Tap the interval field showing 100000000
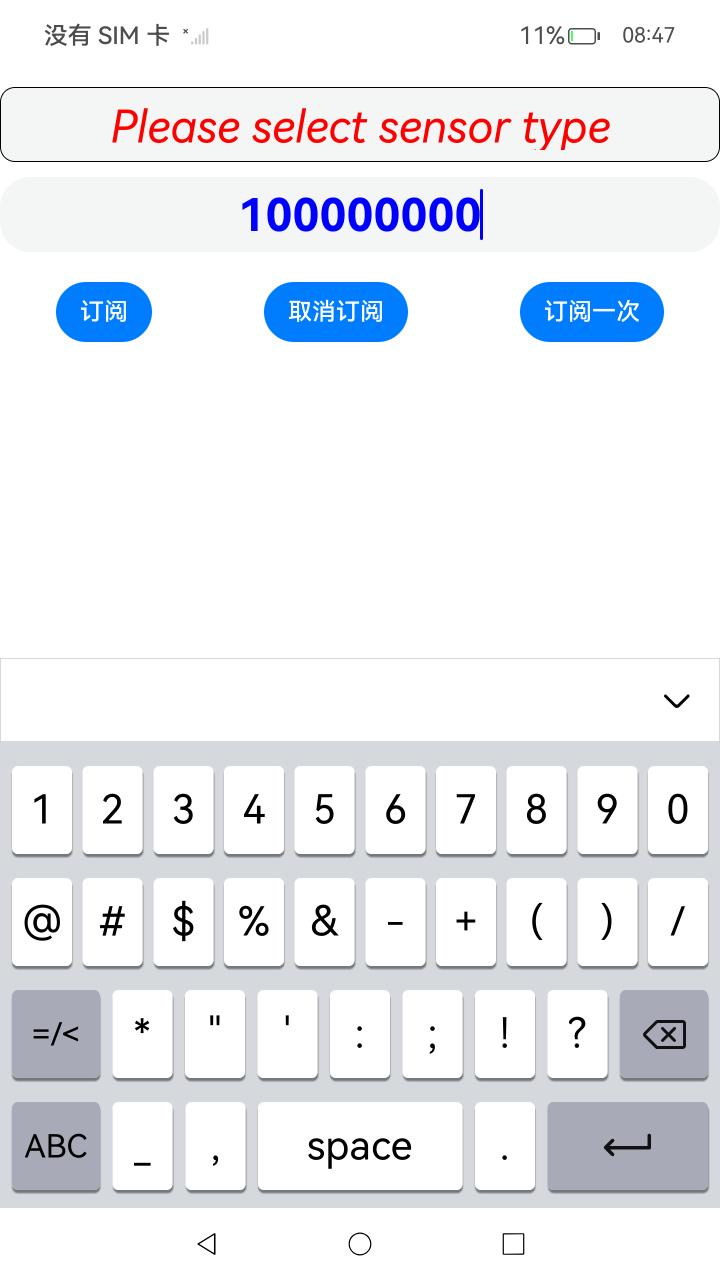The height and width of the screenshot is (1280, 720). 360,215
